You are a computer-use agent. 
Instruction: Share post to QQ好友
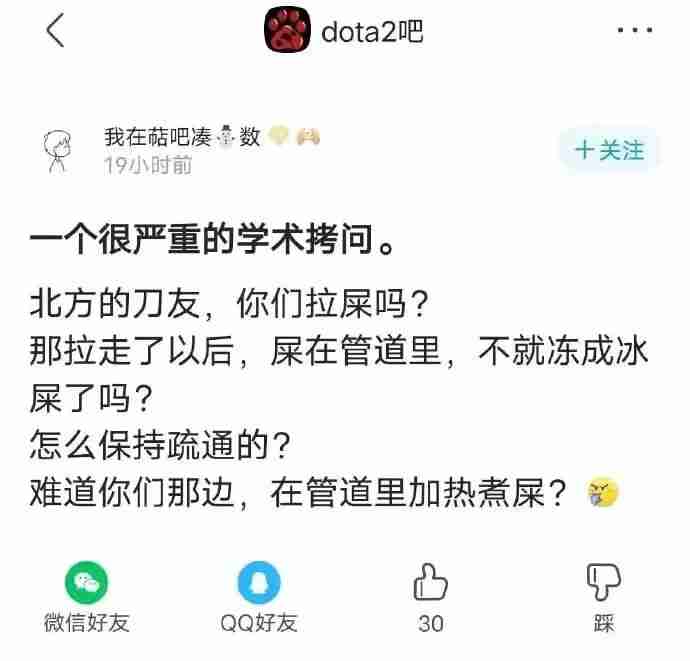tap(259, 583)
